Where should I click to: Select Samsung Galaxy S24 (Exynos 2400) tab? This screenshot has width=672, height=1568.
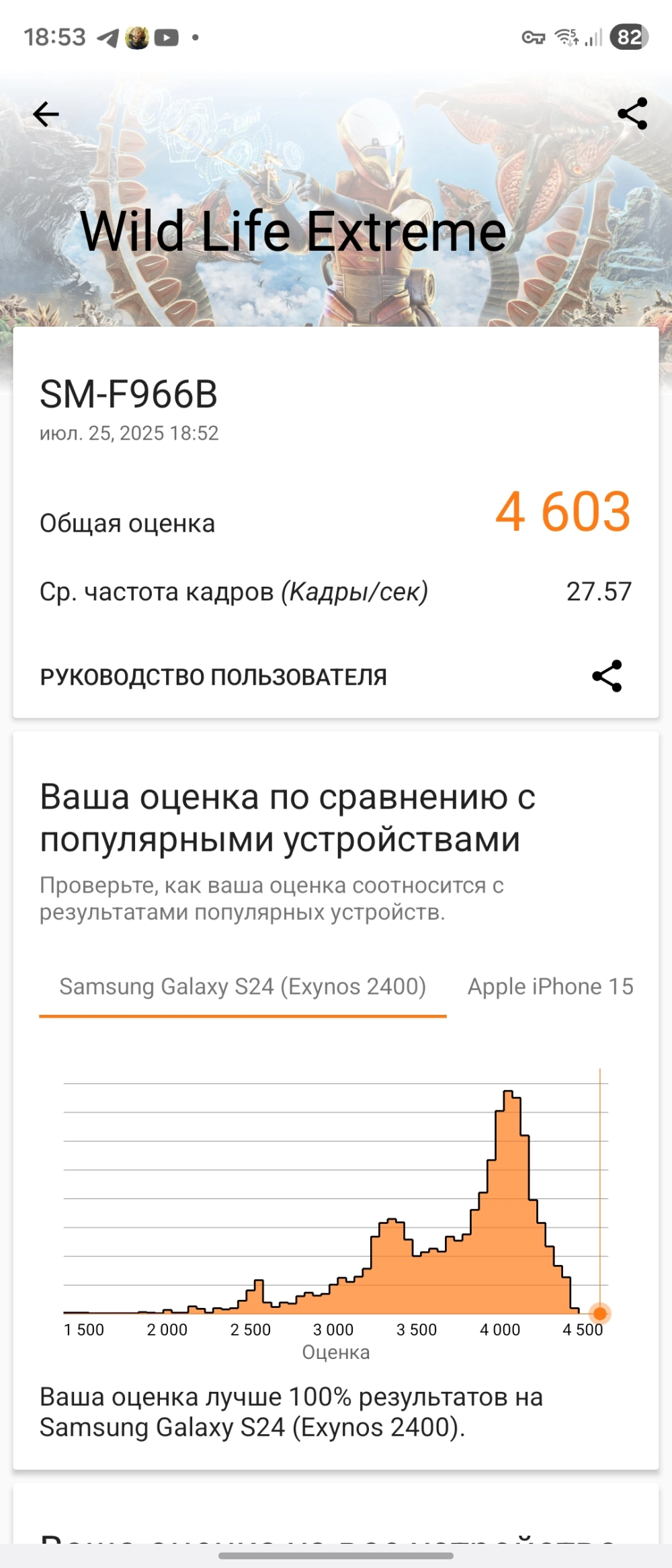243,987
